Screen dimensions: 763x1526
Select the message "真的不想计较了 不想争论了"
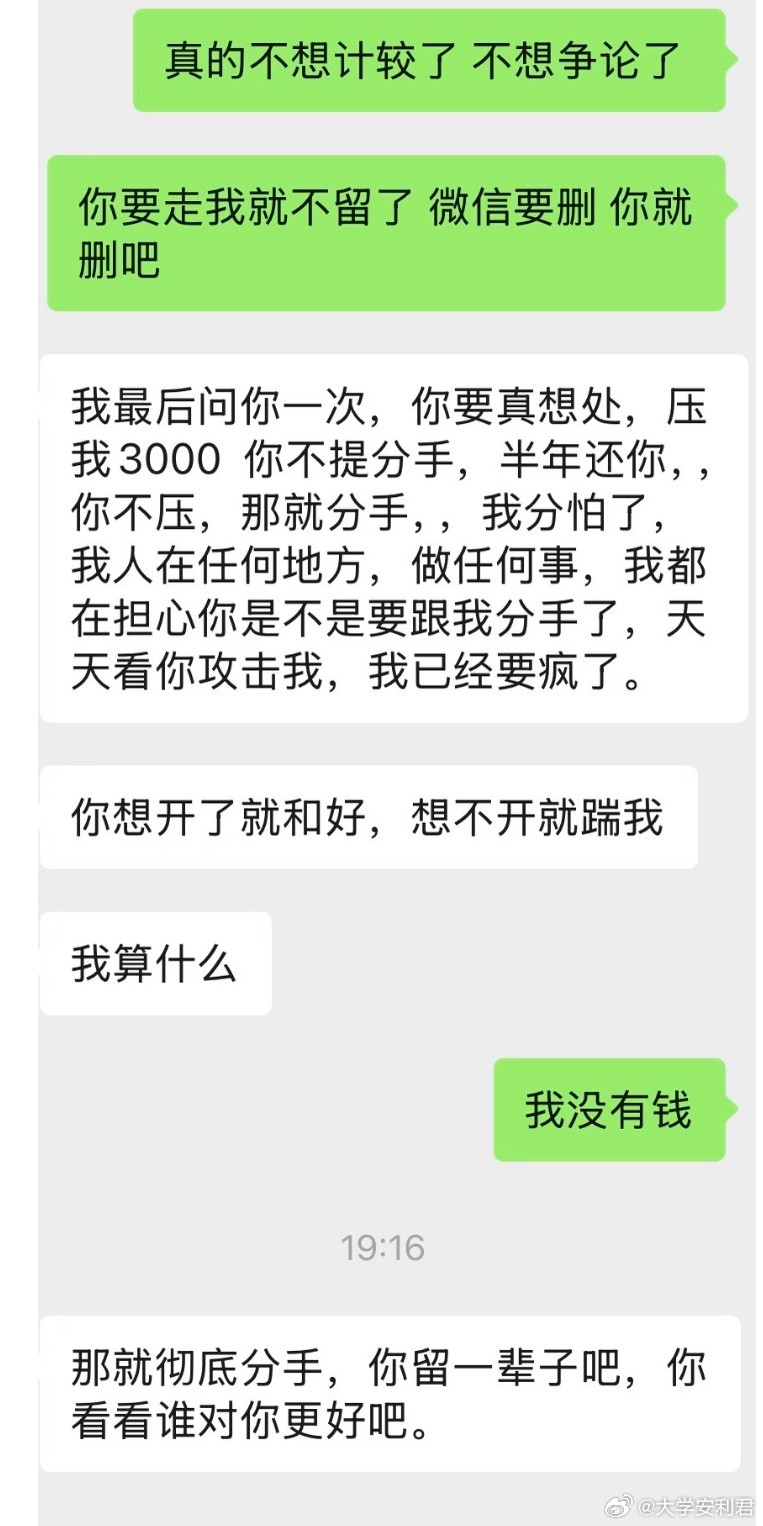[428, 62]
